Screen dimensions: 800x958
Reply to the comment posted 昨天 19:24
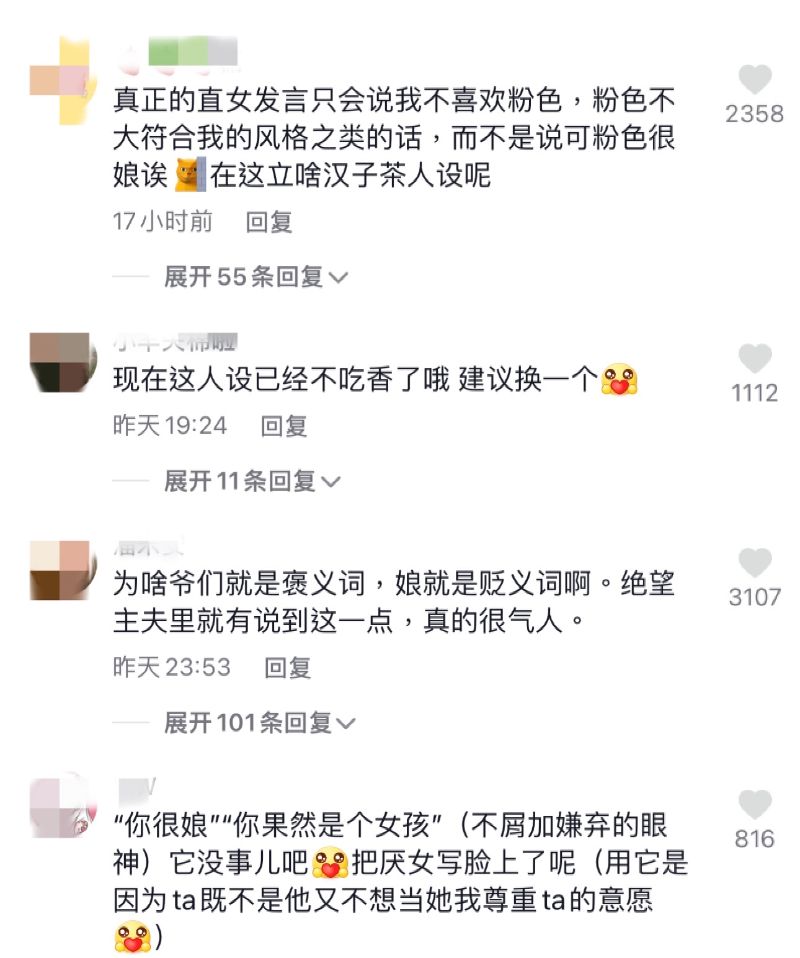pos(284,426)
